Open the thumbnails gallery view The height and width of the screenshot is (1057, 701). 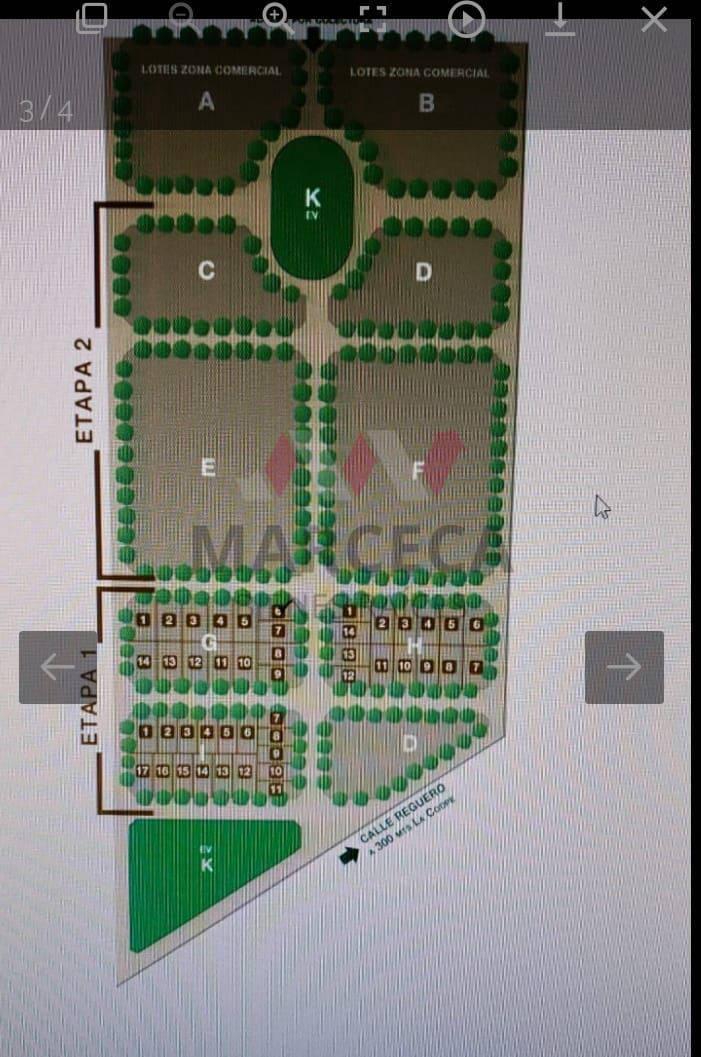coord(92,18)
